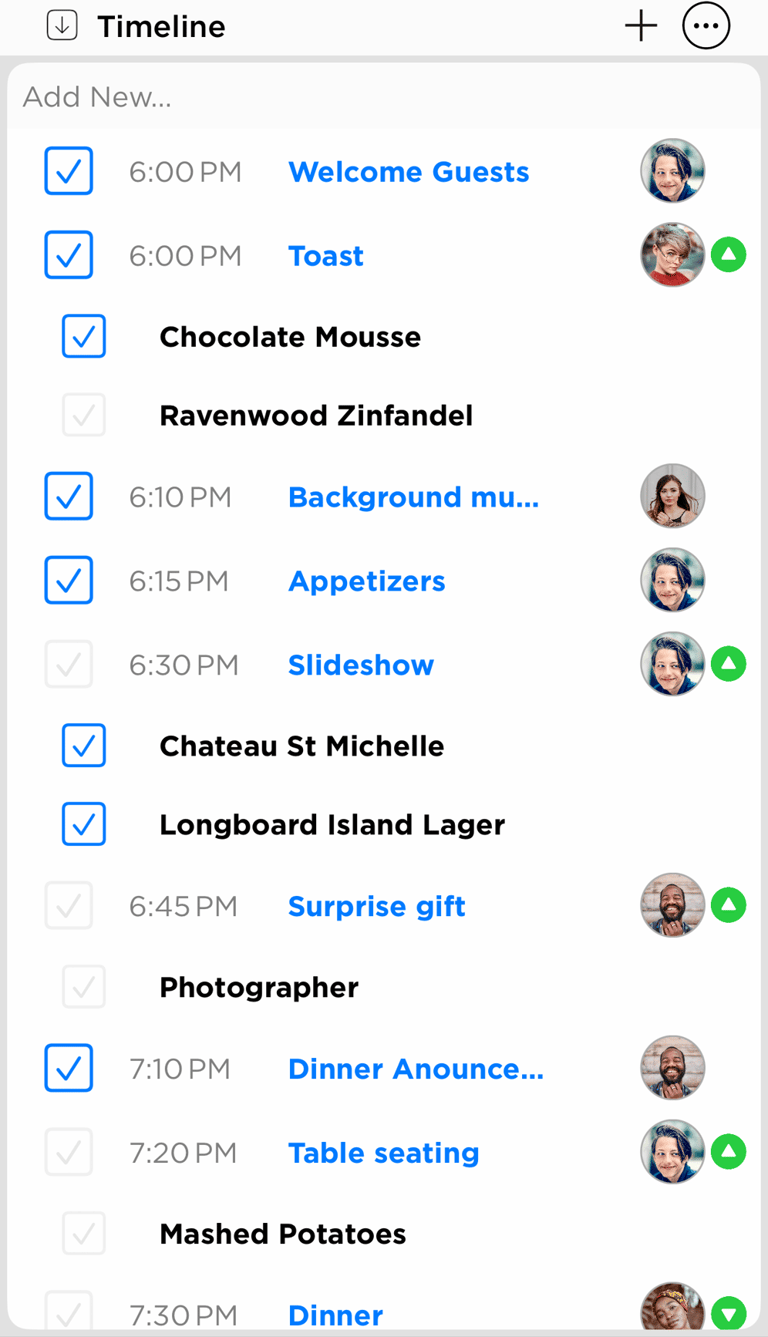
Task: Uncheck Chocolate Mousse
Action: point(84,336)
